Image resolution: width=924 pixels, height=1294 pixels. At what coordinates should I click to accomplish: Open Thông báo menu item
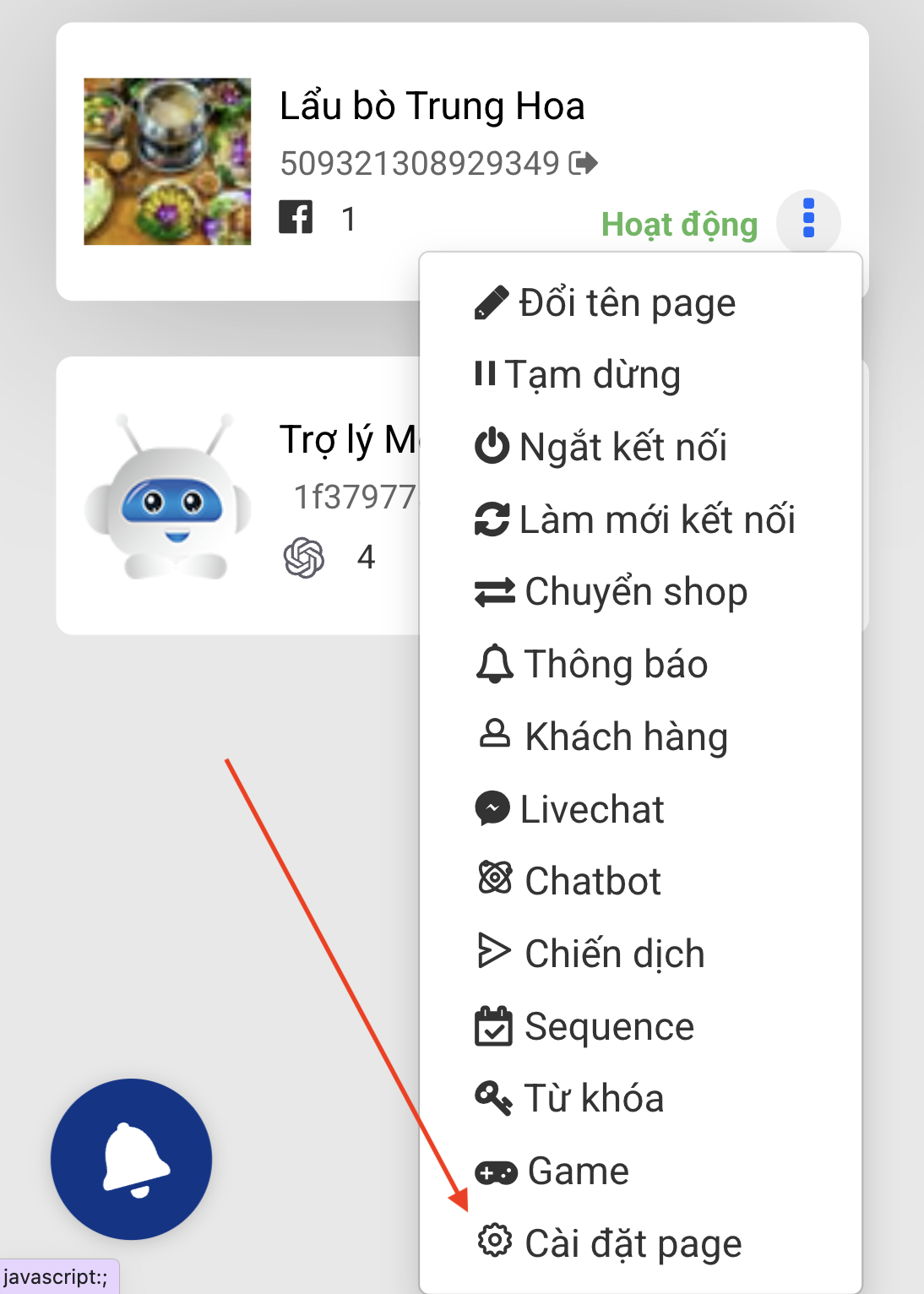click(x=614, y=664)
